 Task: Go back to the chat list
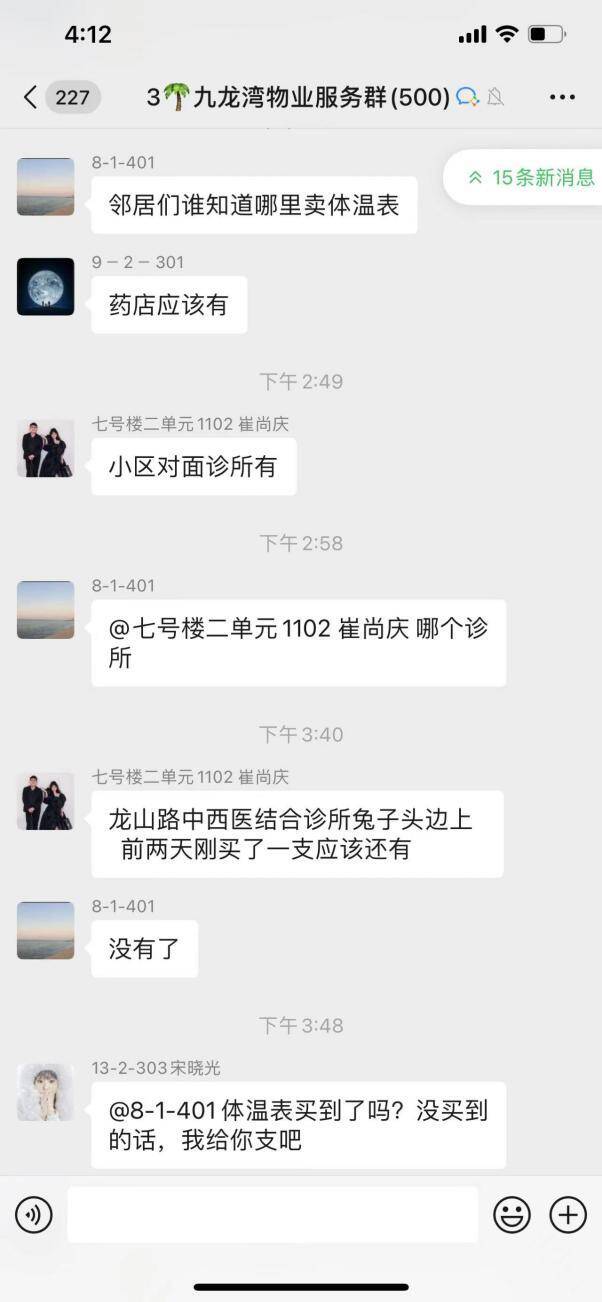(x=32, y=97)
